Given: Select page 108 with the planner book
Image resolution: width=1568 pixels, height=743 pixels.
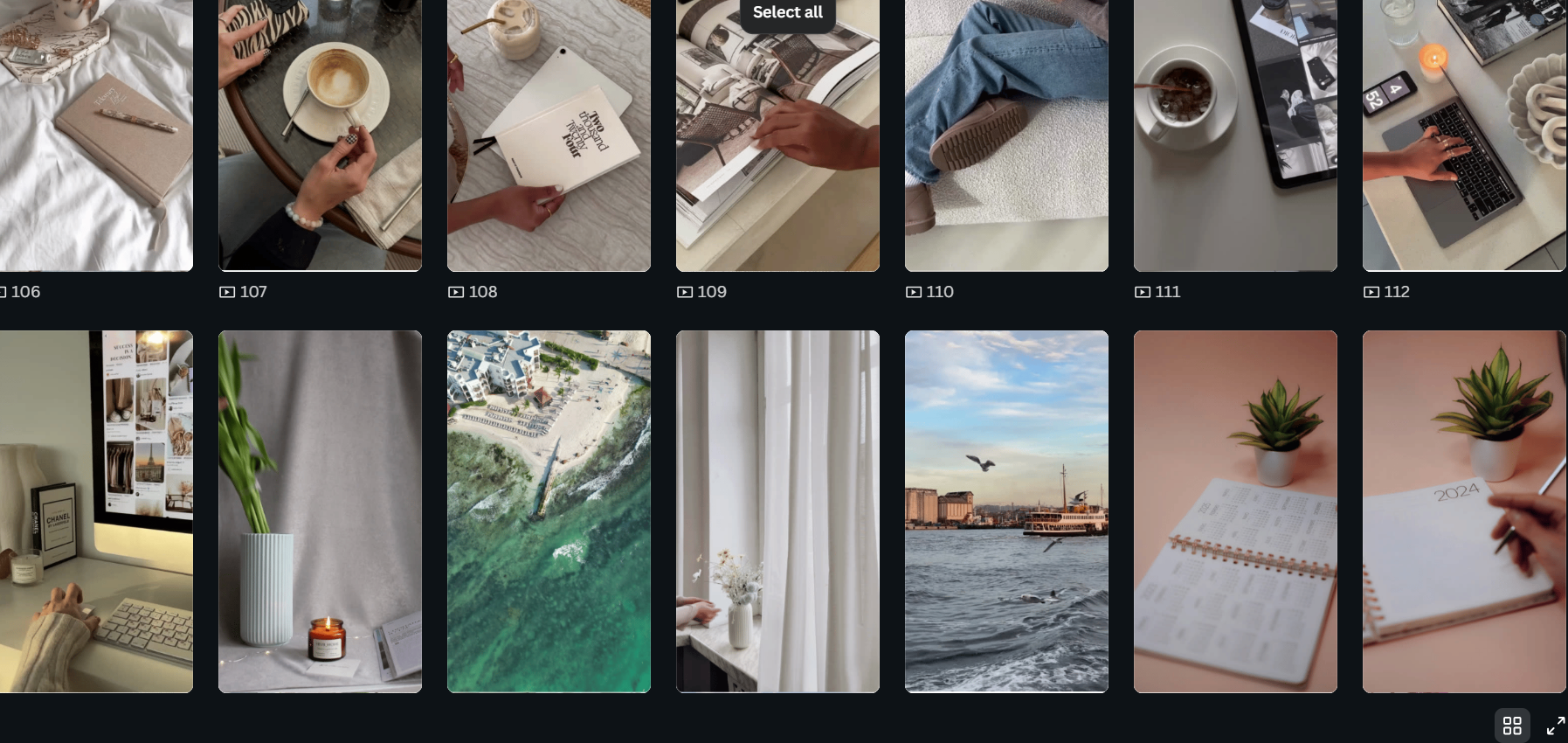Looking at the screenshot, I should point(549,135).
